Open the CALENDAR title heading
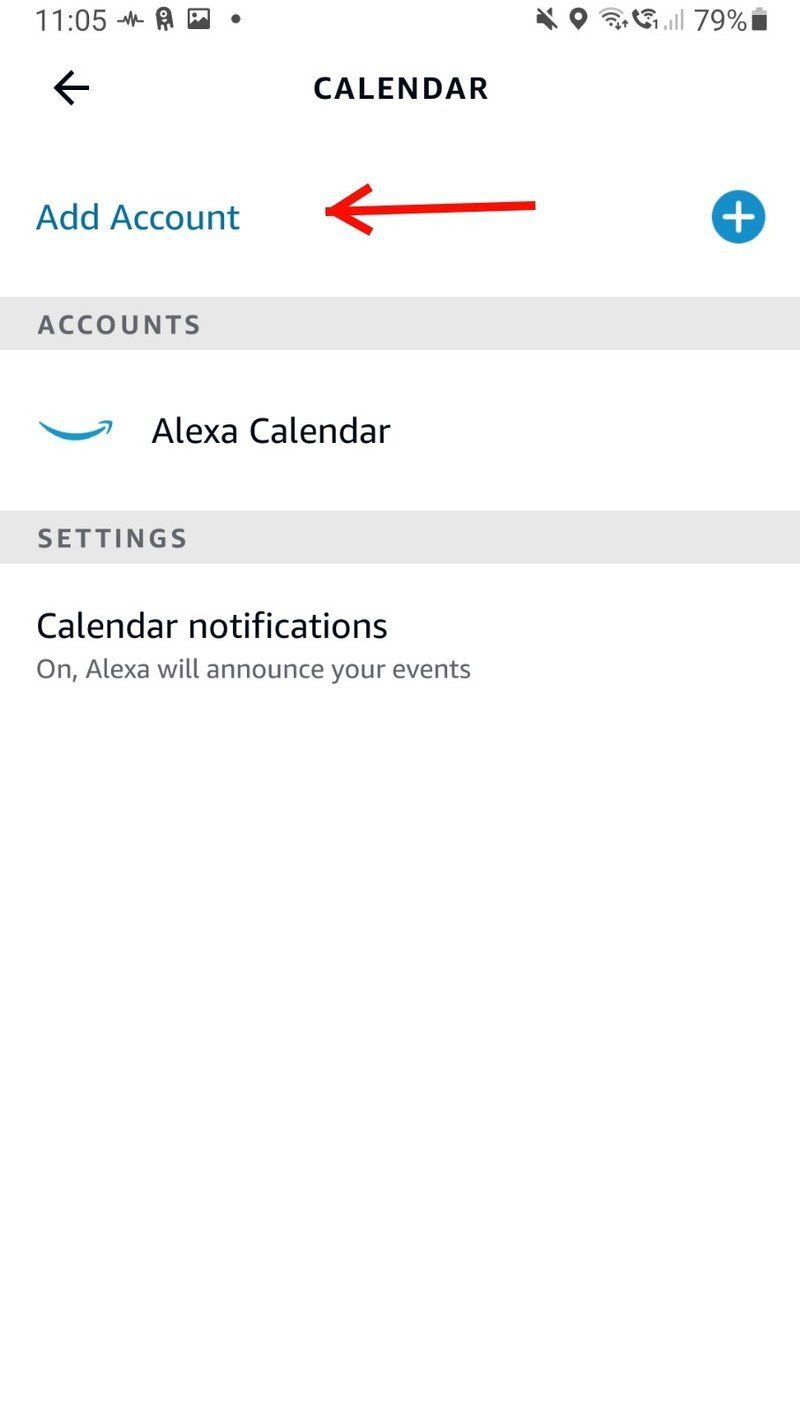Screen dimensions: 800x1424 (x=400, y=88)
